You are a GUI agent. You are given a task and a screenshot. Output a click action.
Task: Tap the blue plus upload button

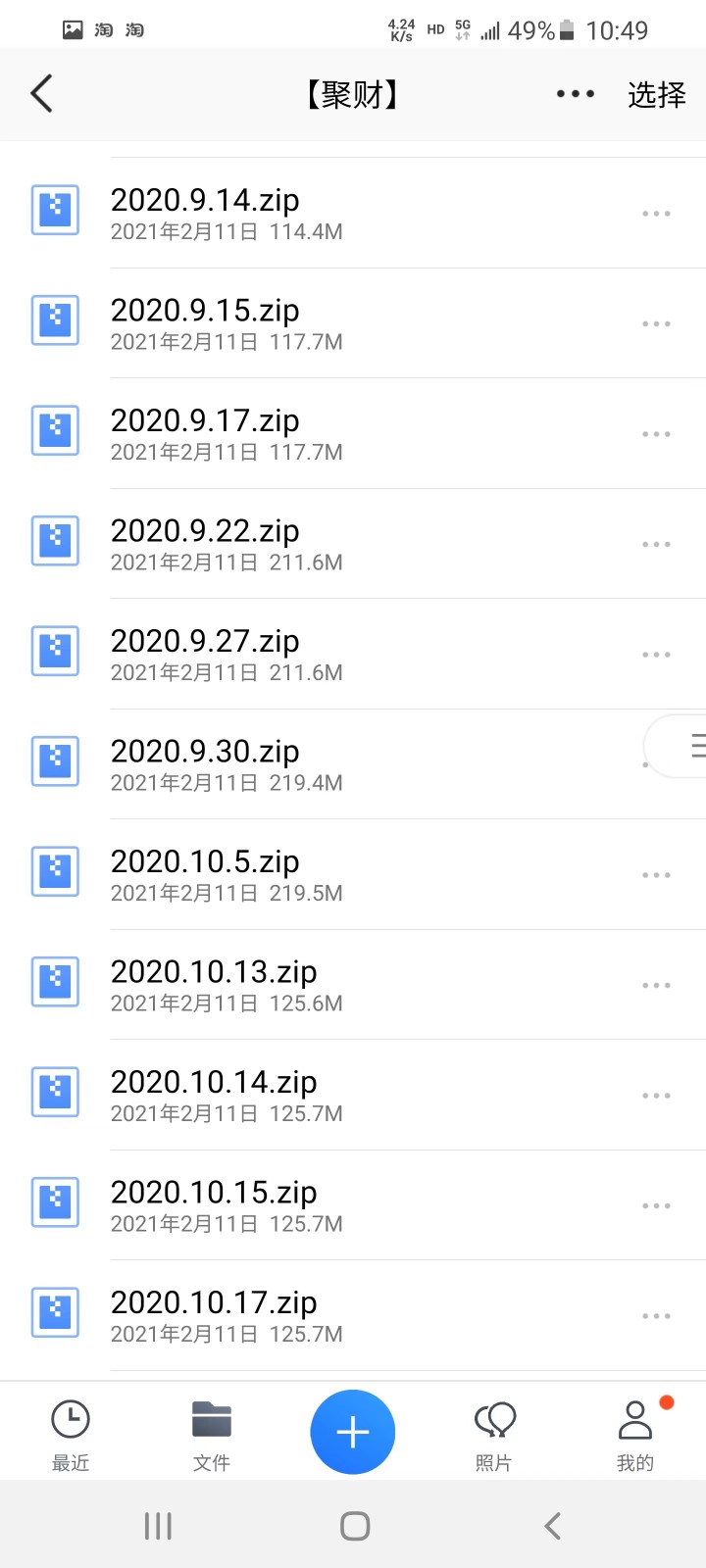353,1432
